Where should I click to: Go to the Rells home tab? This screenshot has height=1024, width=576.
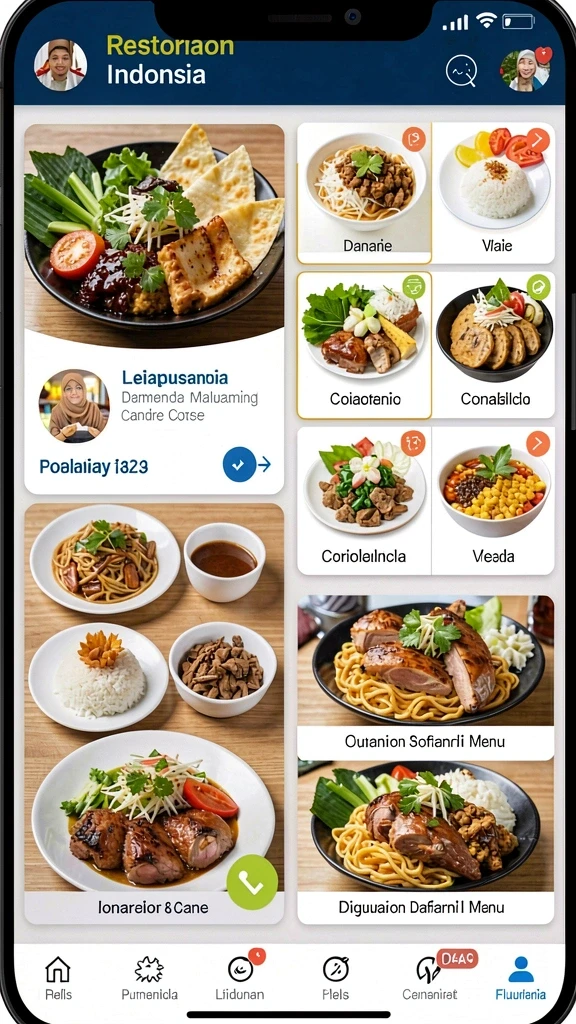coord(58,978)
